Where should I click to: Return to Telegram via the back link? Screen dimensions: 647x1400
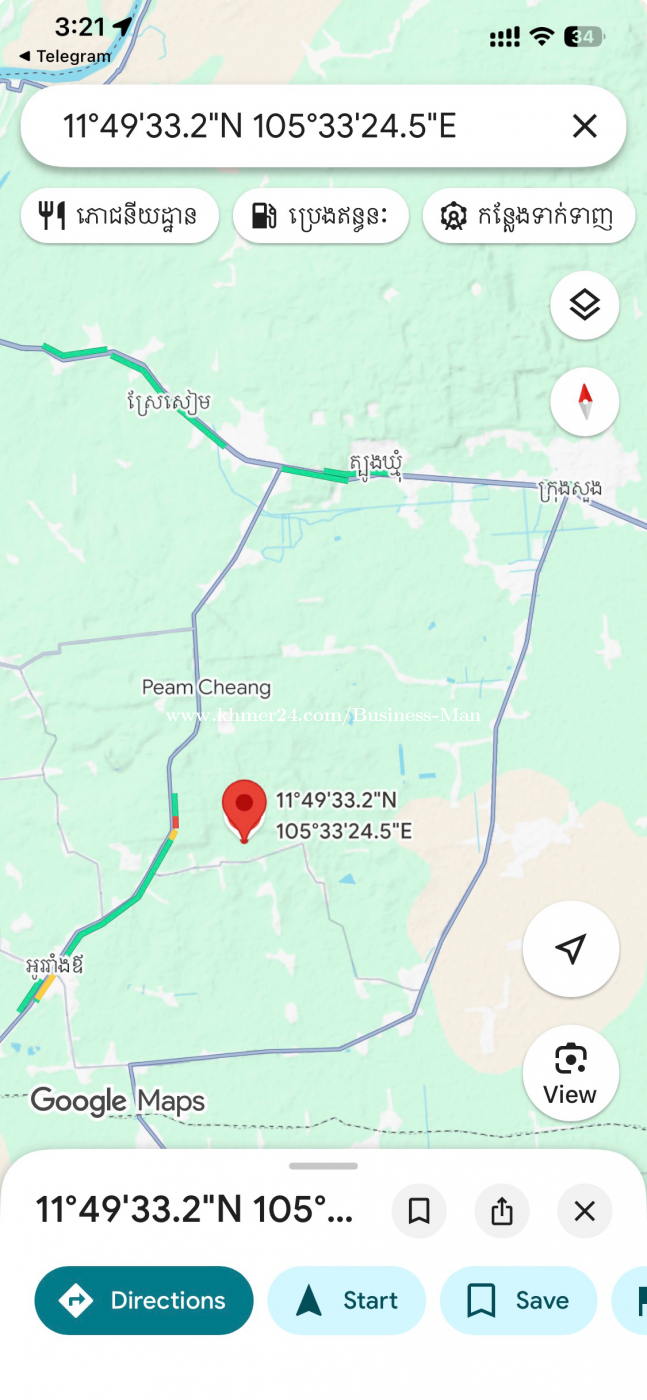coord(64,57)
